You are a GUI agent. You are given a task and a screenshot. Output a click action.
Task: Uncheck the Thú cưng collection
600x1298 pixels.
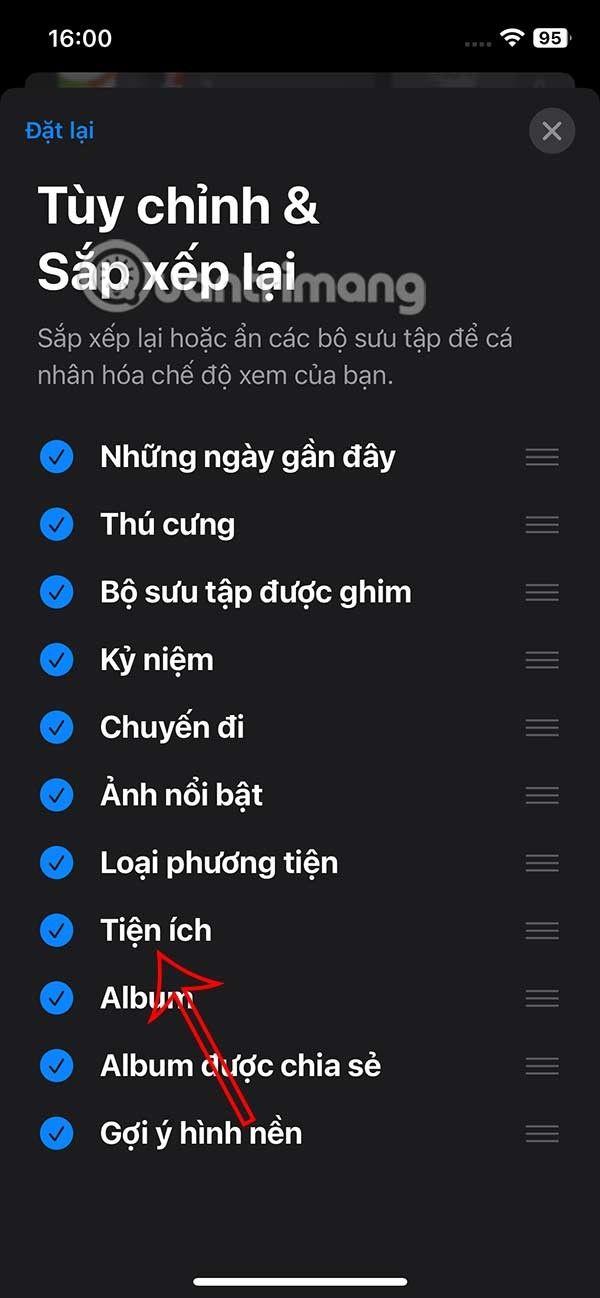pyautogui.click(x=57, y=525)
